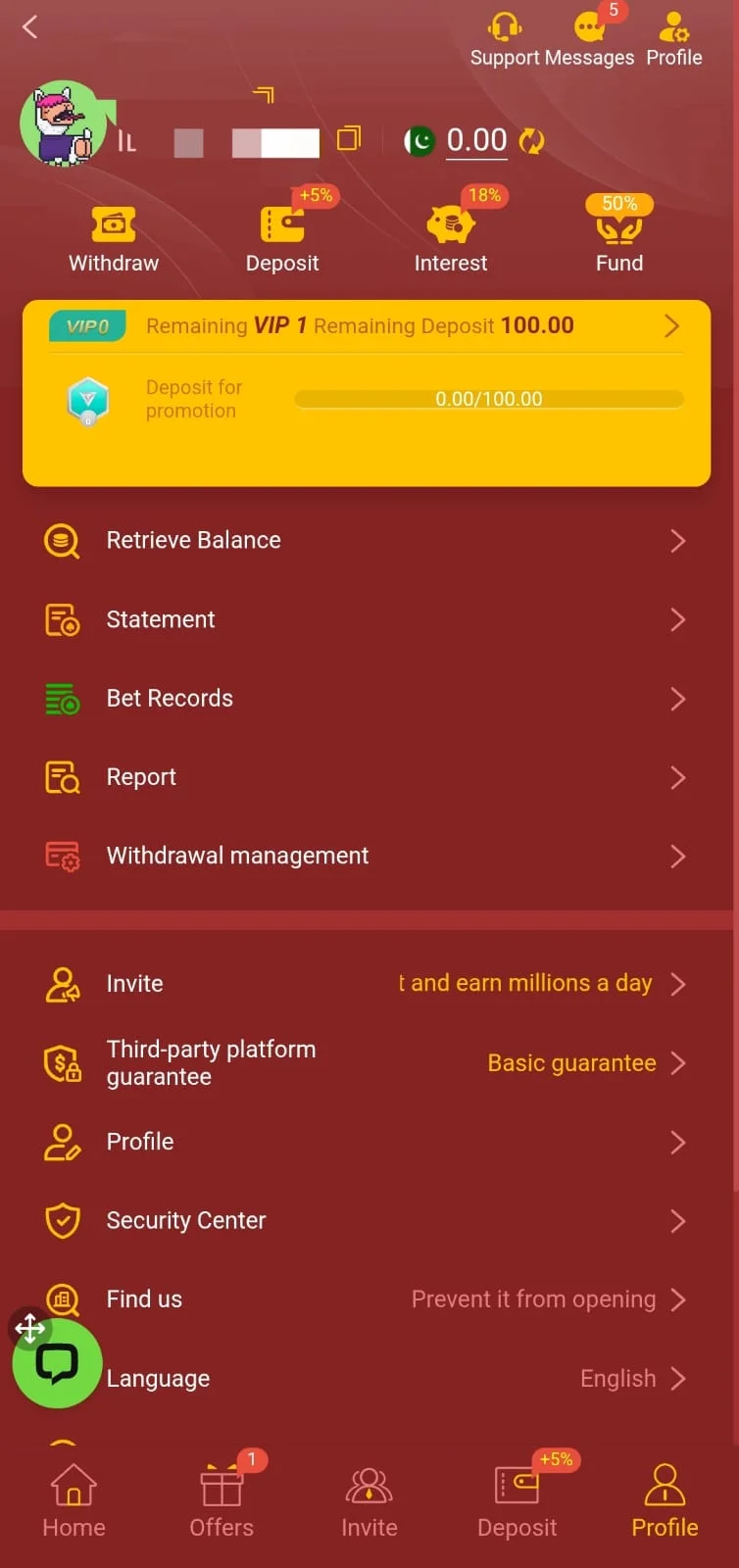Open Messages with the 5 badge

590,39
